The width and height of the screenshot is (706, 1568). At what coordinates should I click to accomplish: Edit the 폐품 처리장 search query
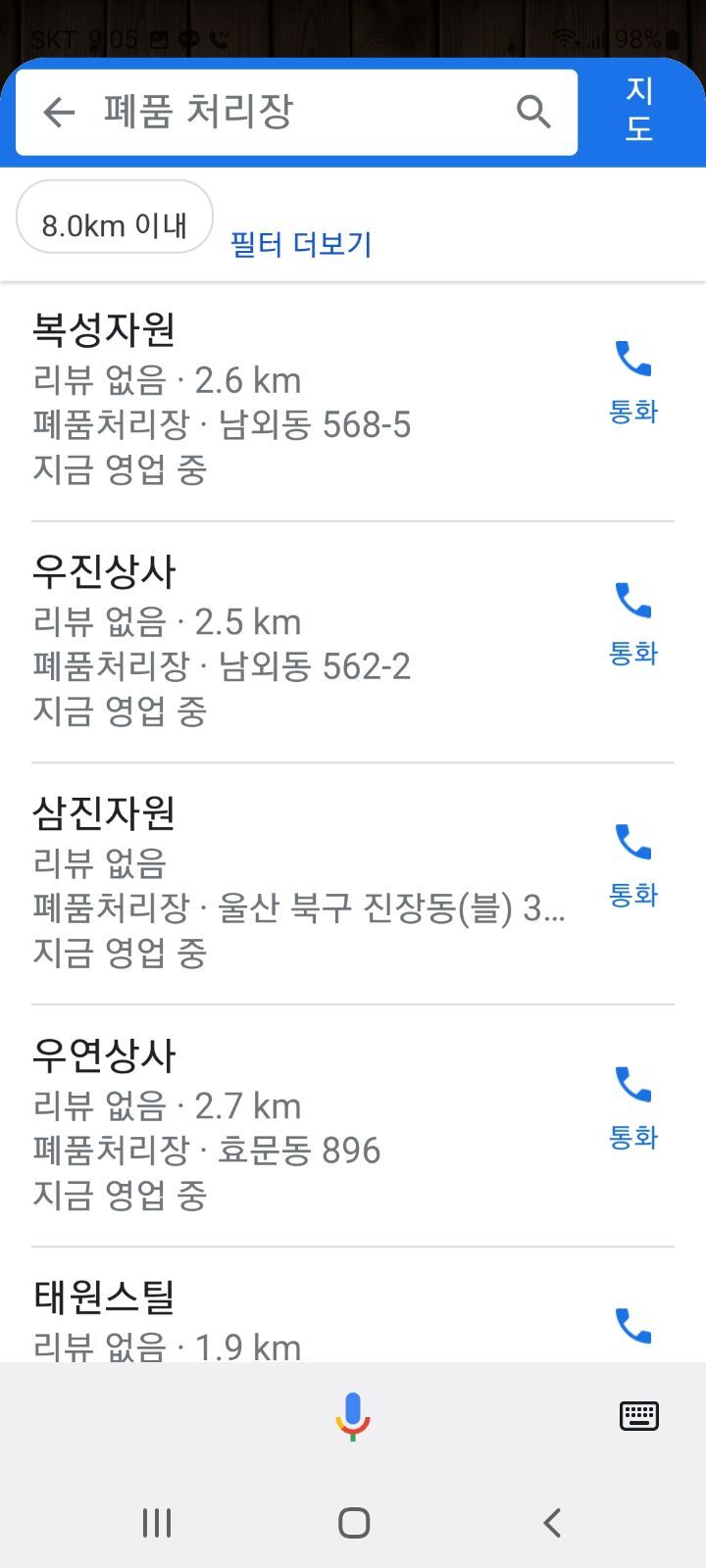pyautogui.click(x=294, y=112)
